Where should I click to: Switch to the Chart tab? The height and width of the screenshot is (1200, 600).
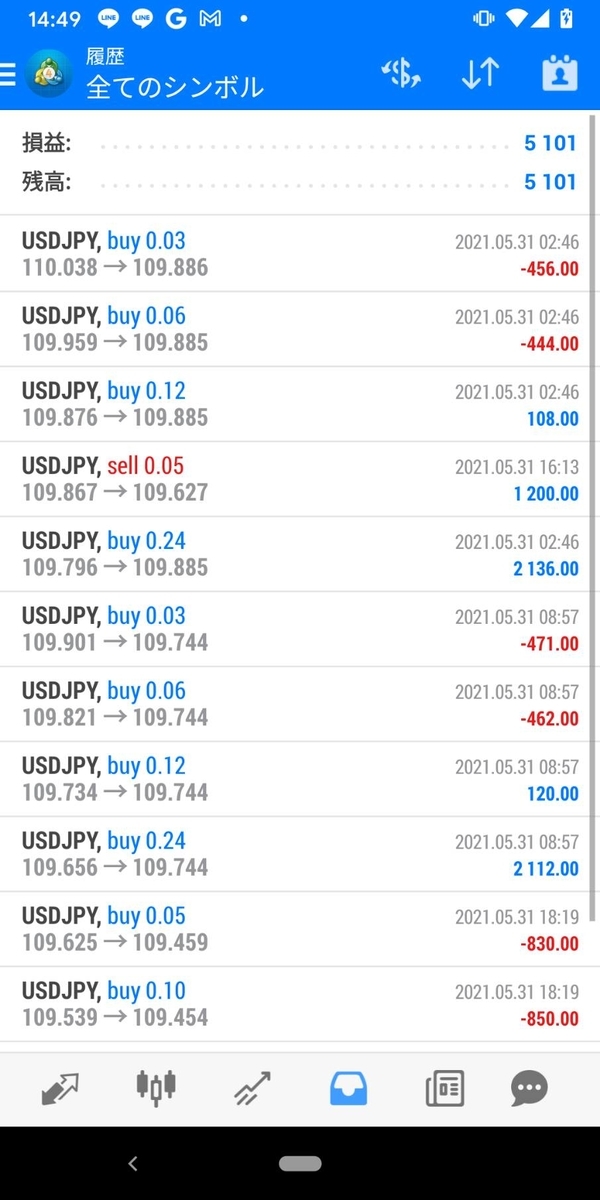tap(156, 1088)
